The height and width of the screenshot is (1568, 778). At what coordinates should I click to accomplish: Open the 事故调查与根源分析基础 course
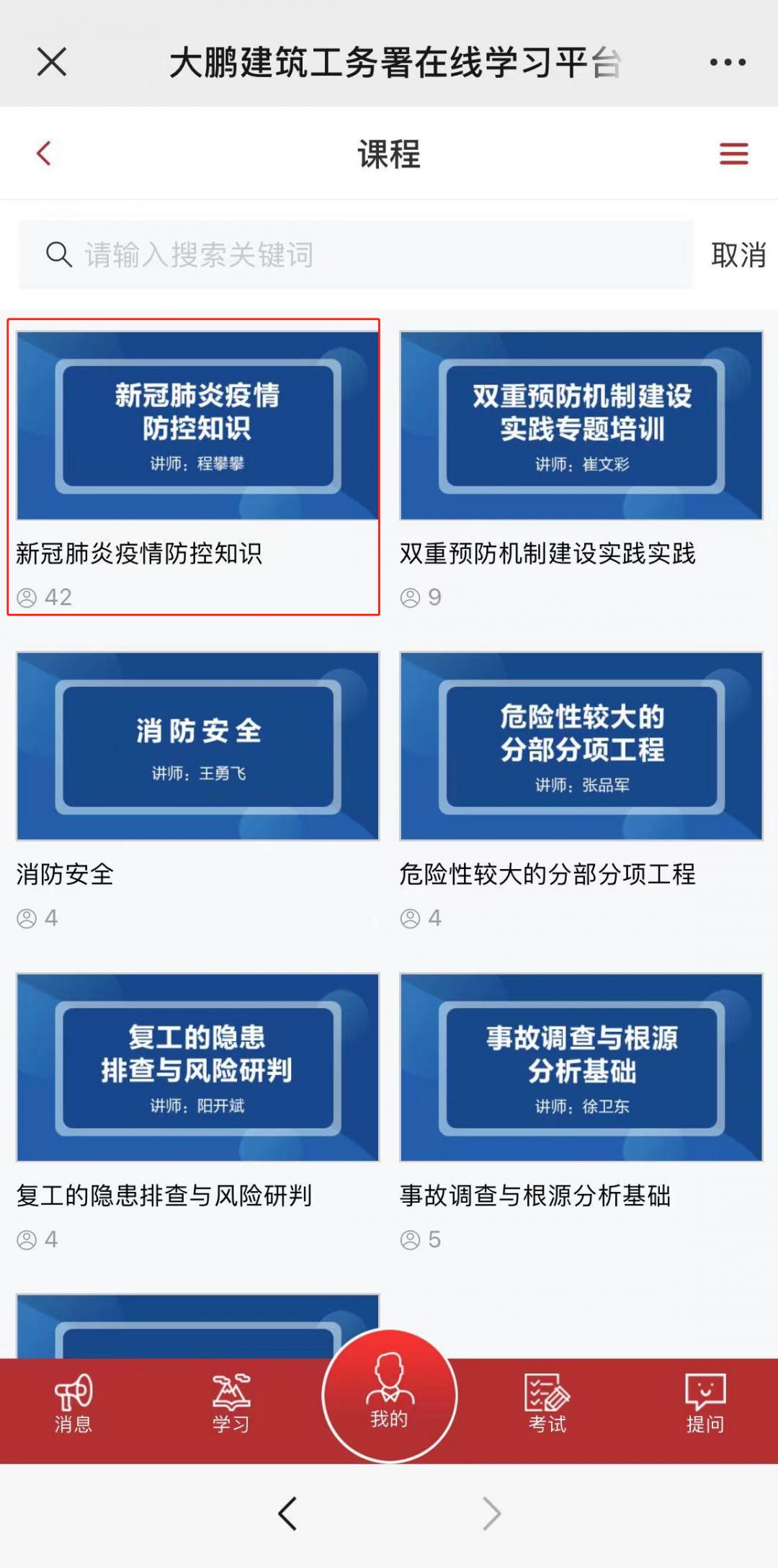pyautogui.click(x=581, y=1068)
